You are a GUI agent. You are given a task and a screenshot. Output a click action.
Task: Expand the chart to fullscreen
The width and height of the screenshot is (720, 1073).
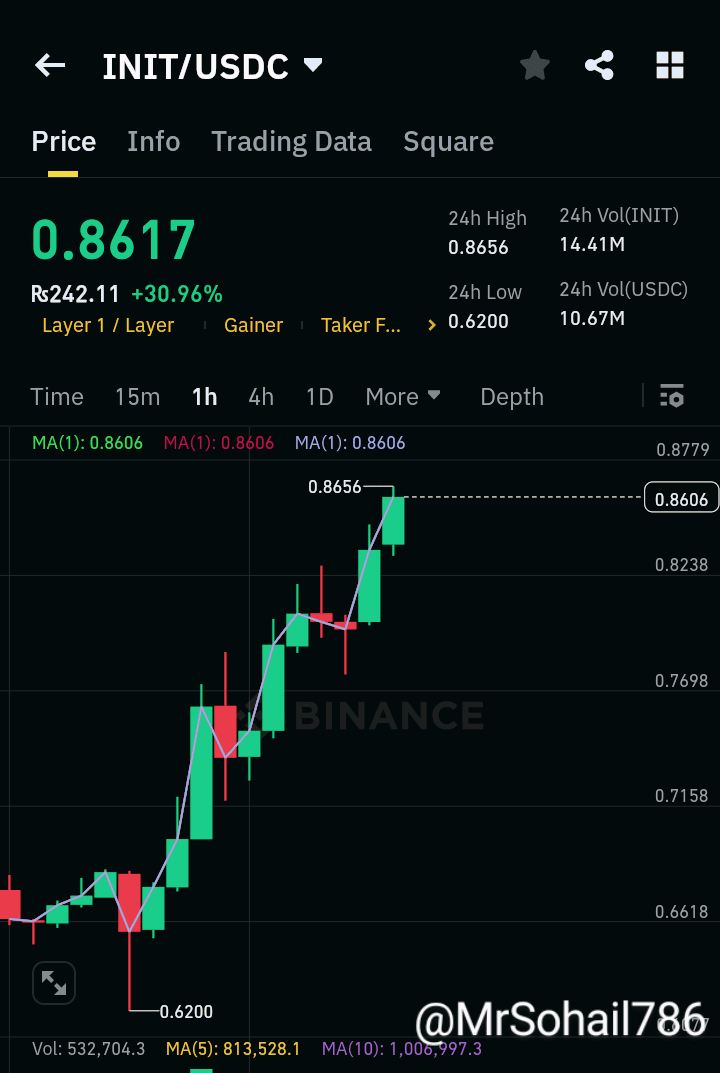click(x=54, y=984)
